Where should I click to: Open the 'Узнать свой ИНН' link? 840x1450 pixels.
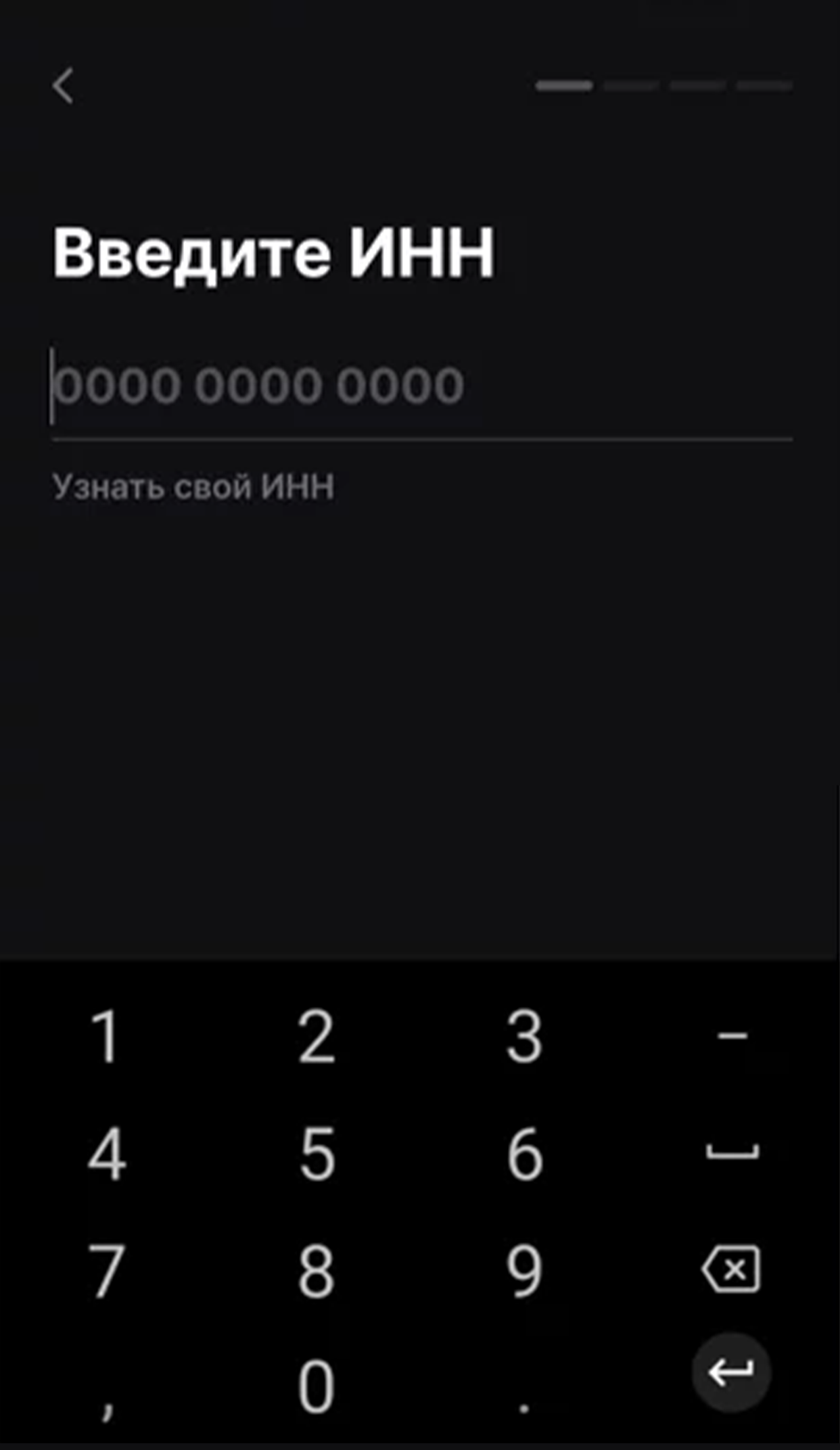tap(193, 486)
